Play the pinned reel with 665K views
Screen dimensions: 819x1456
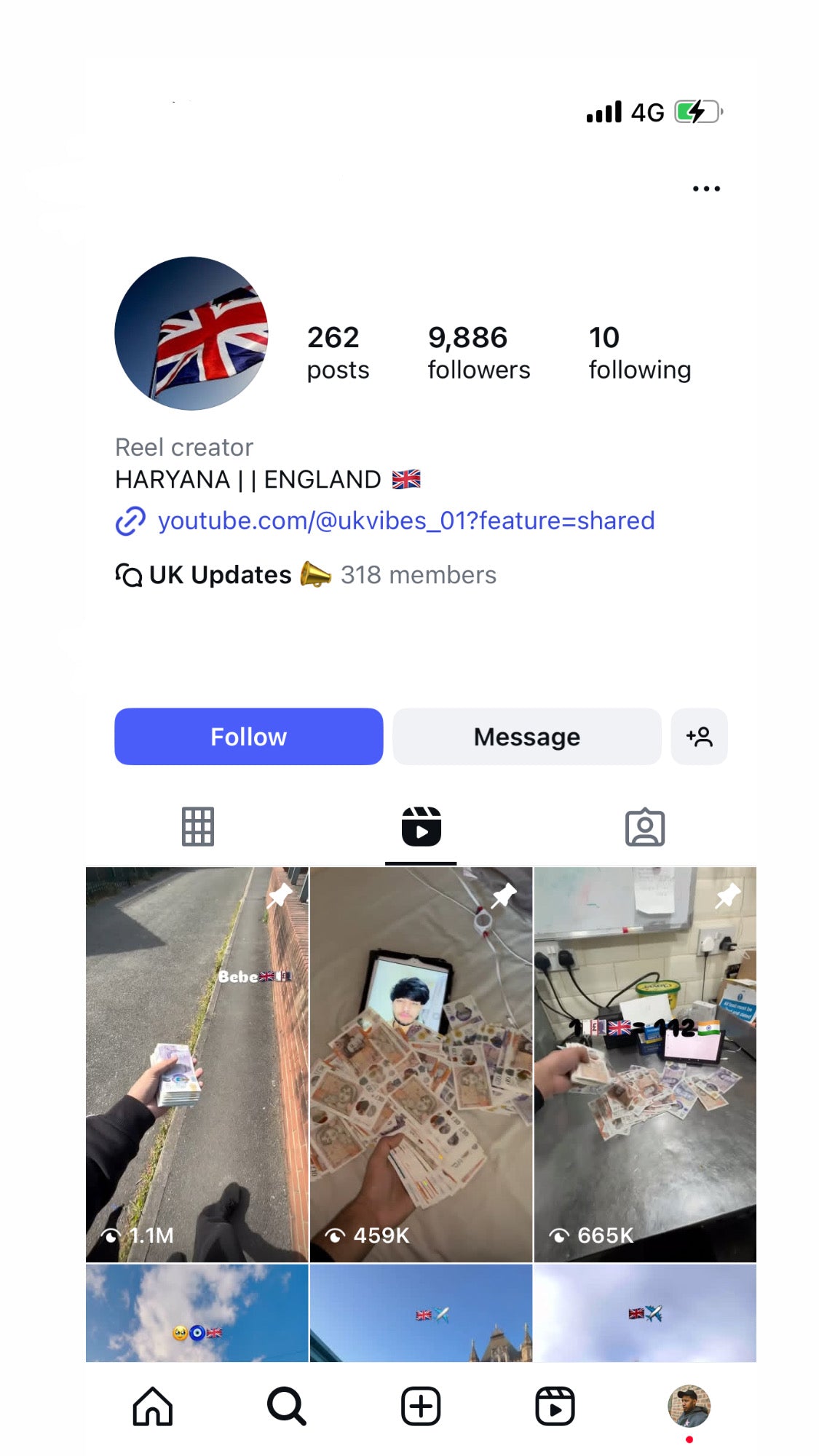point(645,1064)
